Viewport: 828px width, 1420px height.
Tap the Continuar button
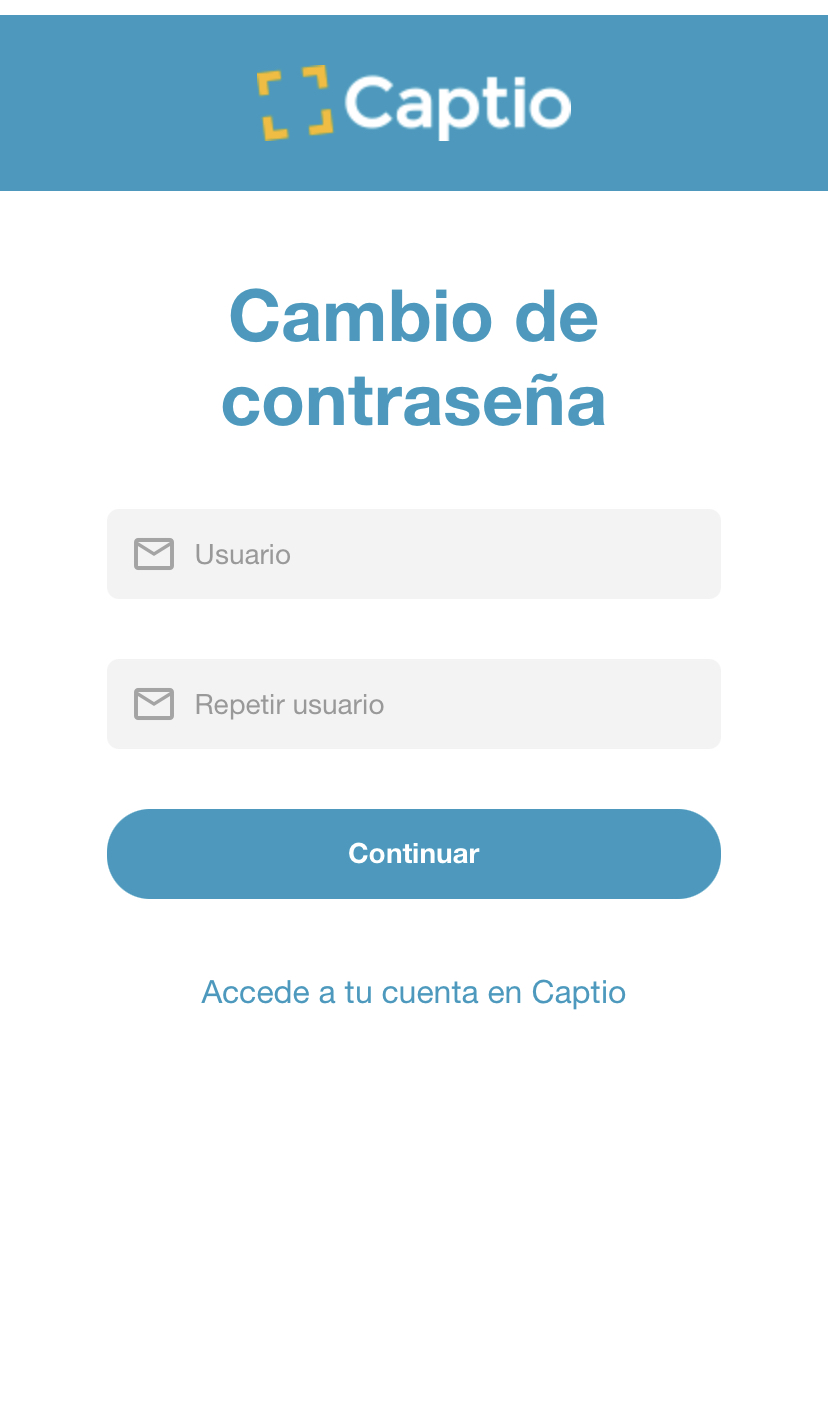tap(414, 853)
